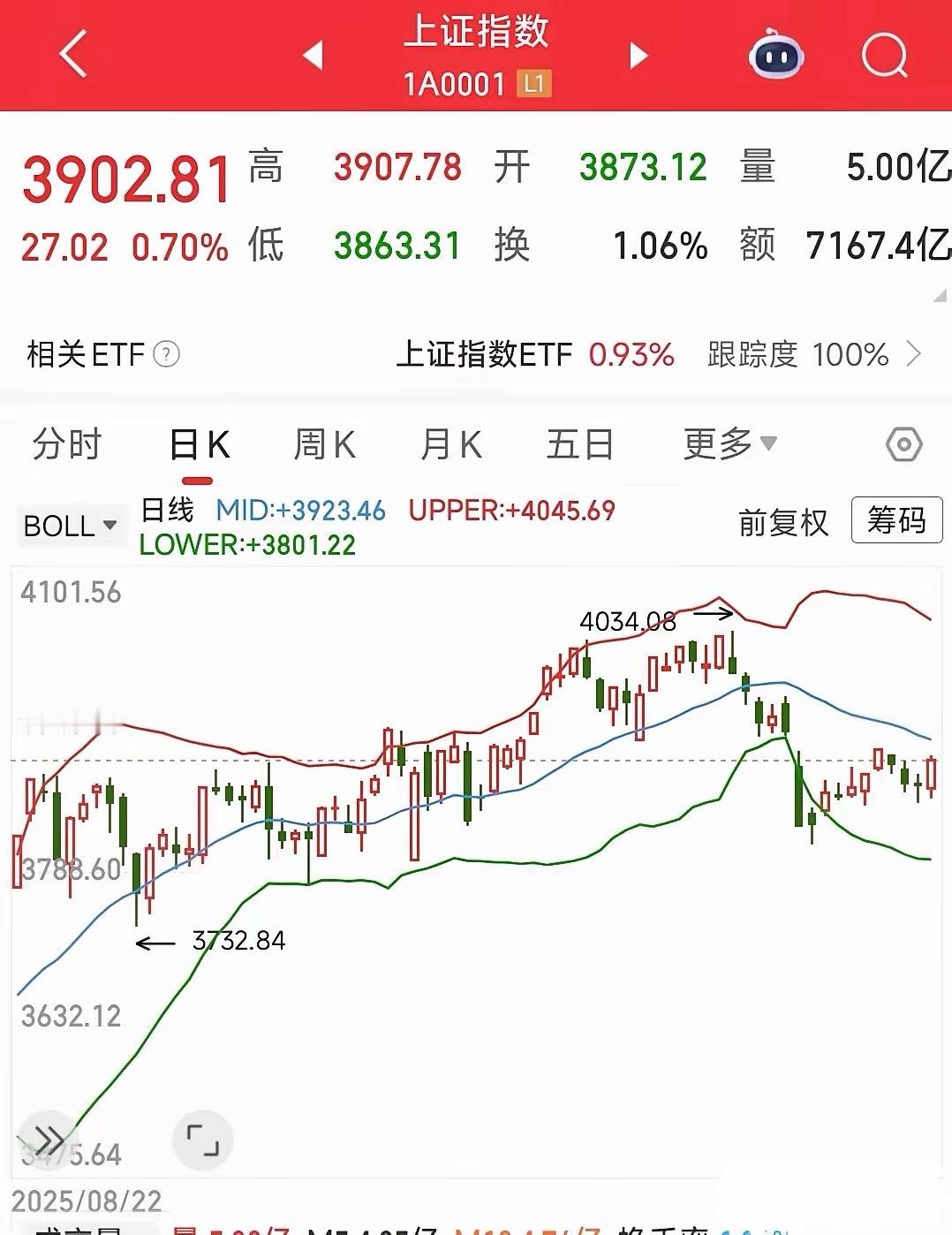
Task: Switch to the 月K monthly tab
Action: pyautogui.click(x=450, y=444)
